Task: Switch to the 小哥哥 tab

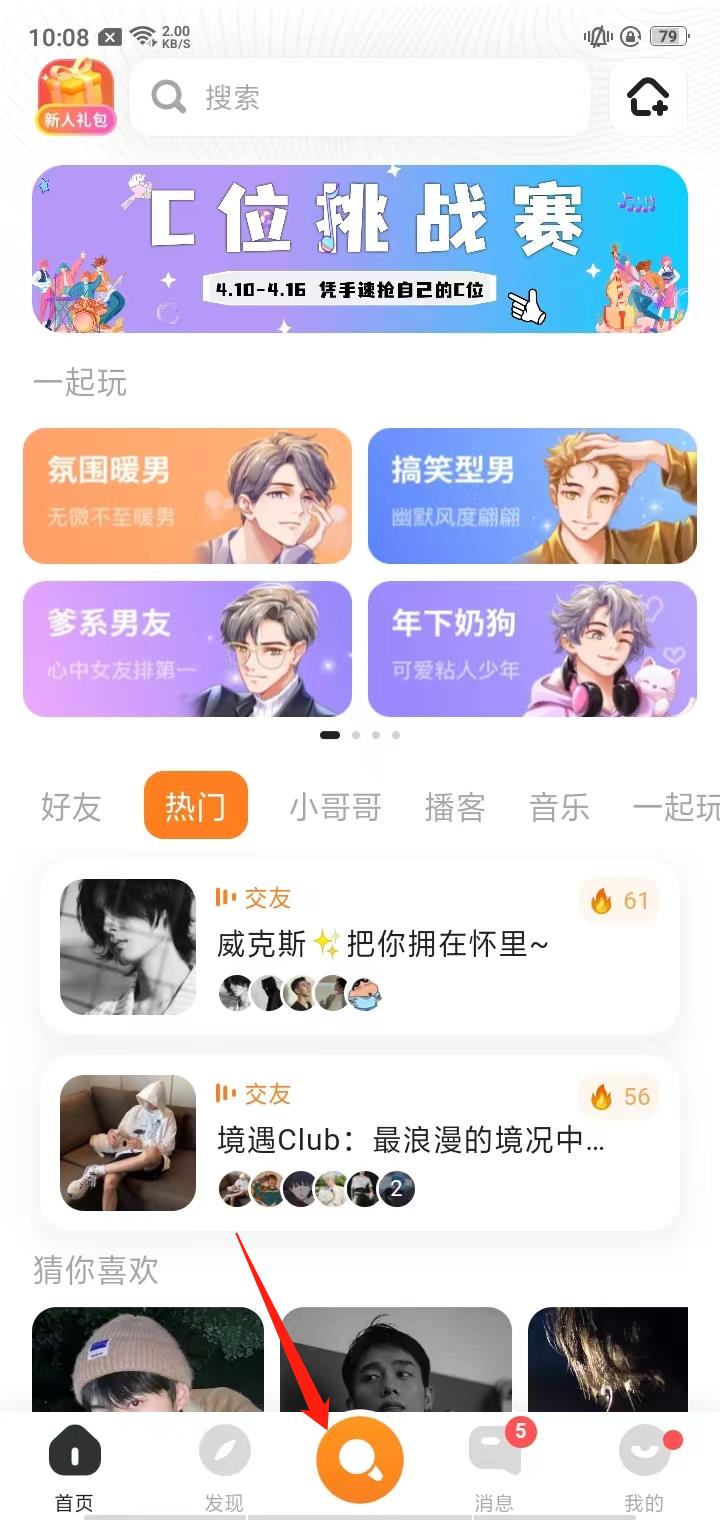Action: (x=335, y=807)
